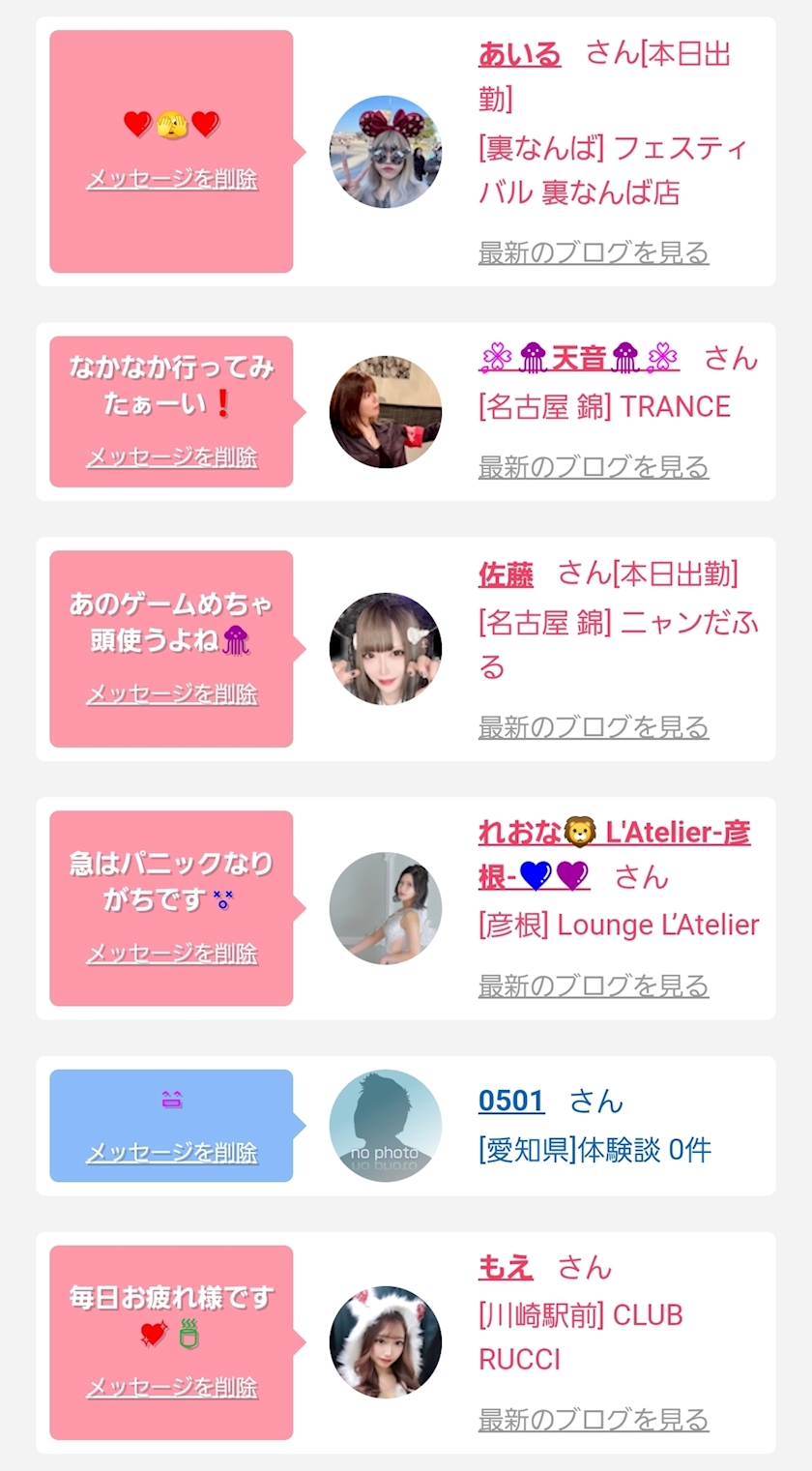
Task: Open user 0501's profile link
Action: pyautogui.click(x=511, y=1101)
